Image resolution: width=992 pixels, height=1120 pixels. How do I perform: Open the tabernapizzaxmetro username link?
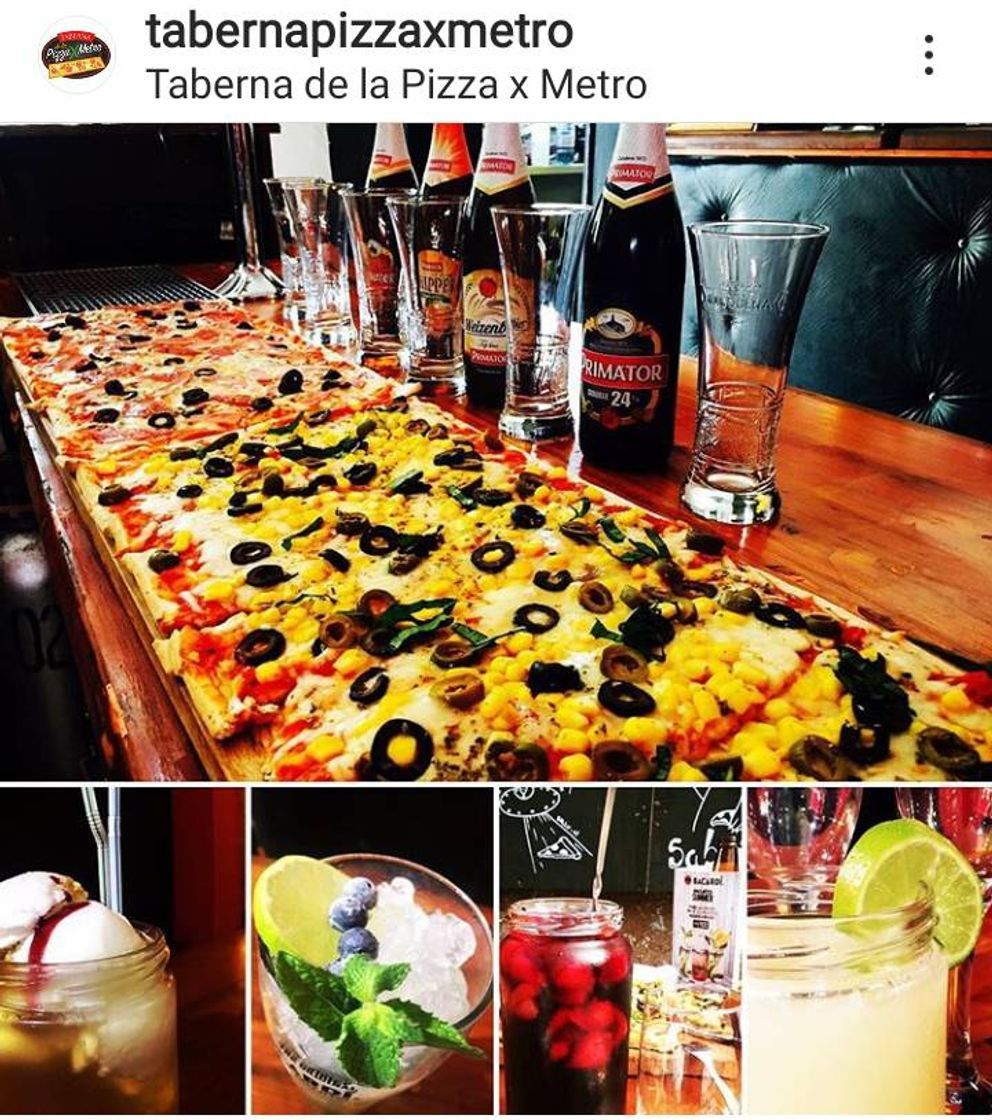359,31
